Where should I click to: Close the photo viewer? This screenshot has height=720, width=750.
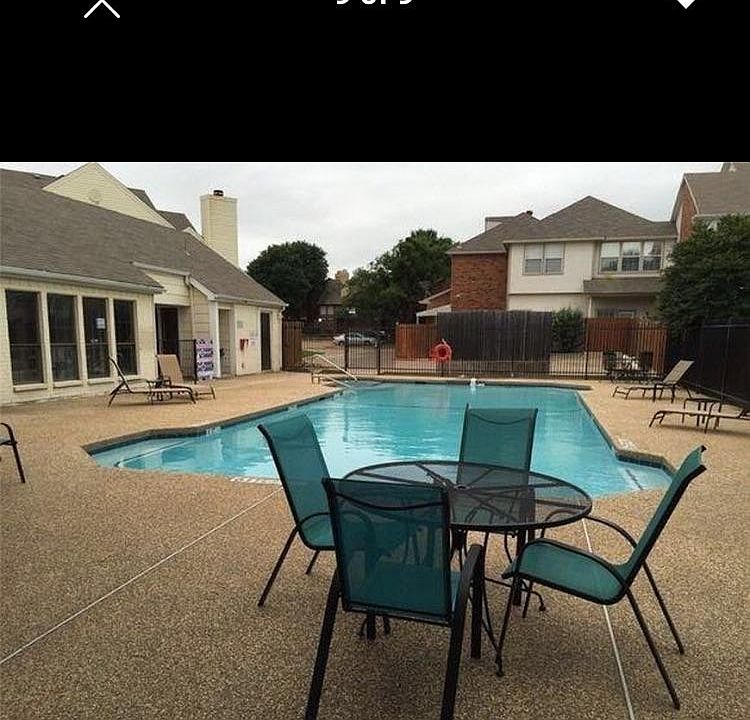pos(101,8)
